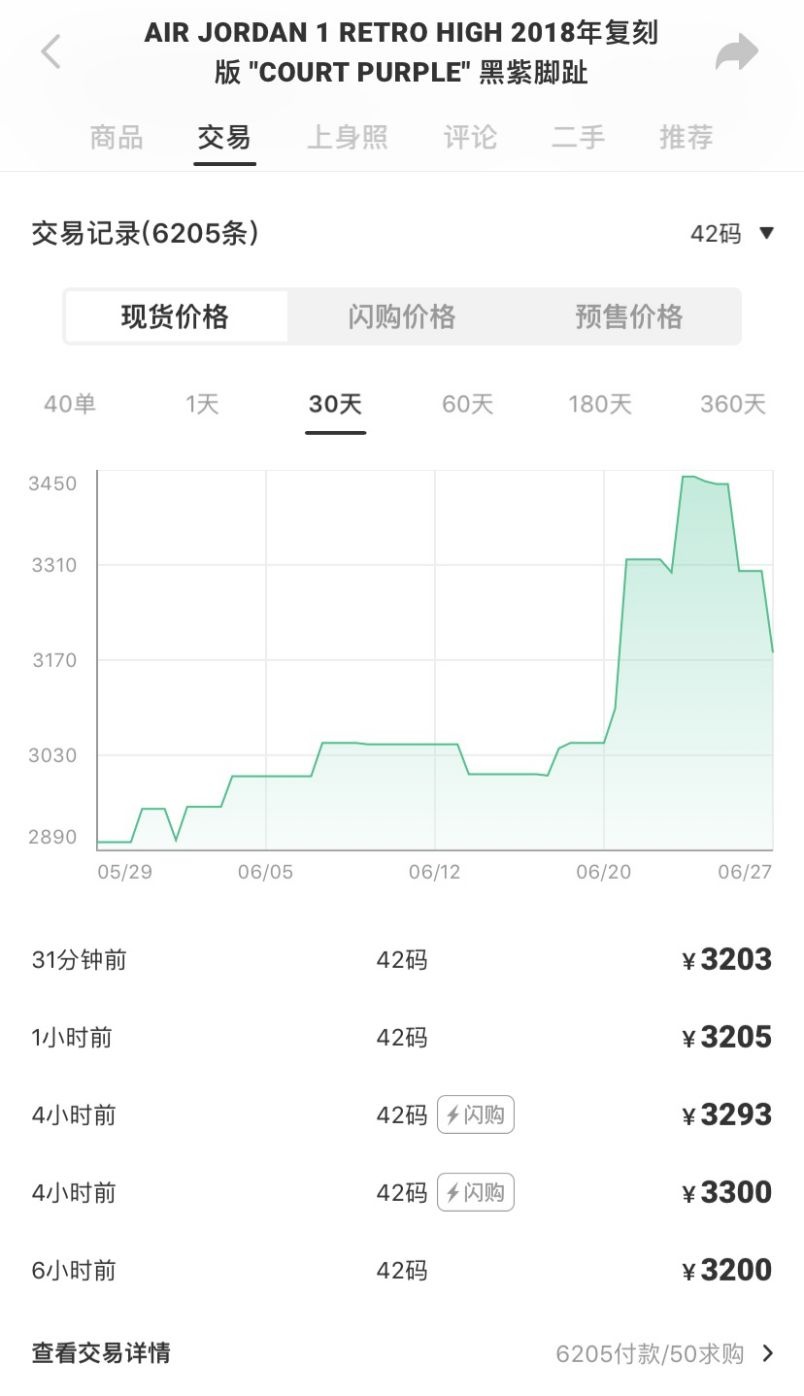Show the 40单 price range
The width and height of the screenshot is (804, 1396).
(x=70, y=404)
